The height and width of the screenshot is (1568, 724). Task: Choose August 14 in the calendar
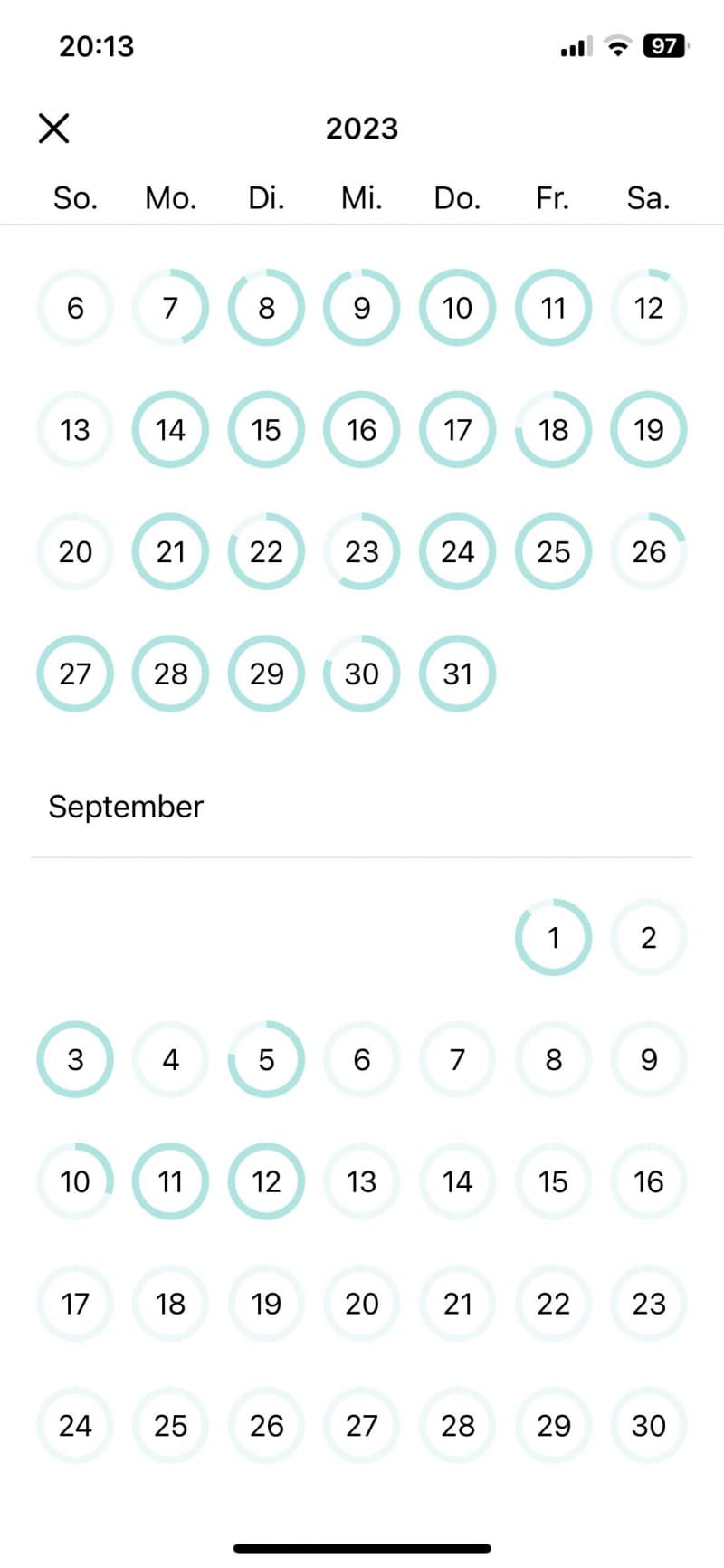[170, 429]
